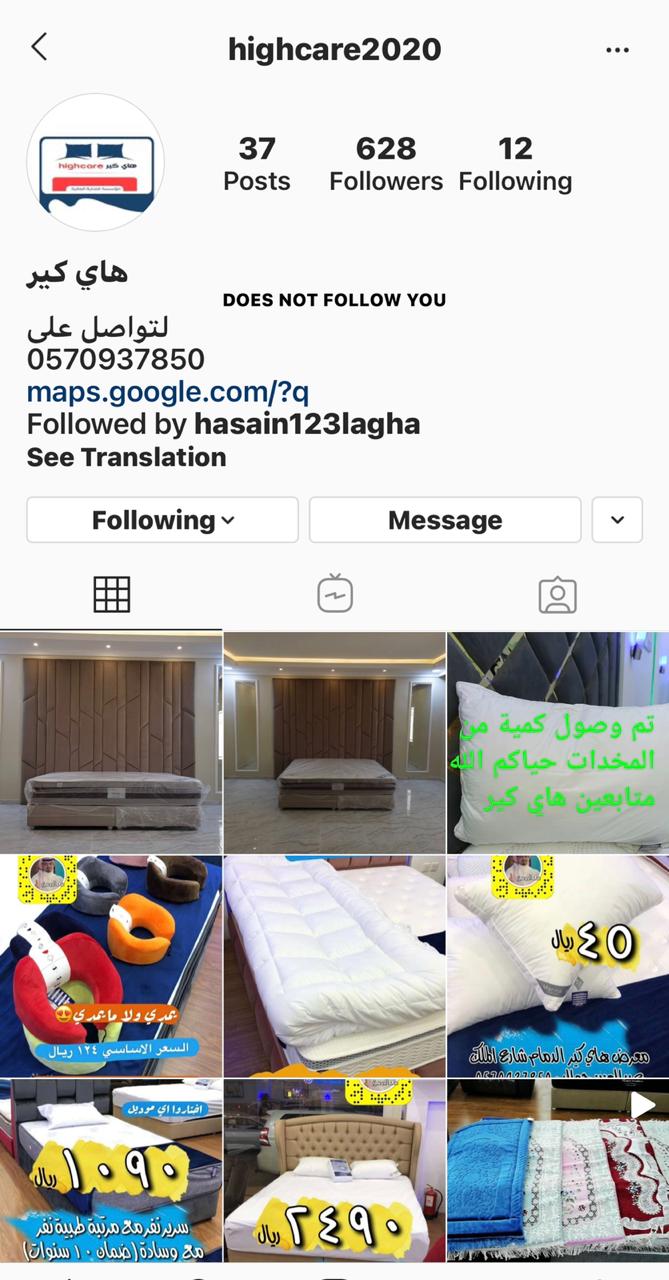Viewport: 669px width, 1280px height.
Task: Open the three-dot overflow menu
Action: (617, 49)
